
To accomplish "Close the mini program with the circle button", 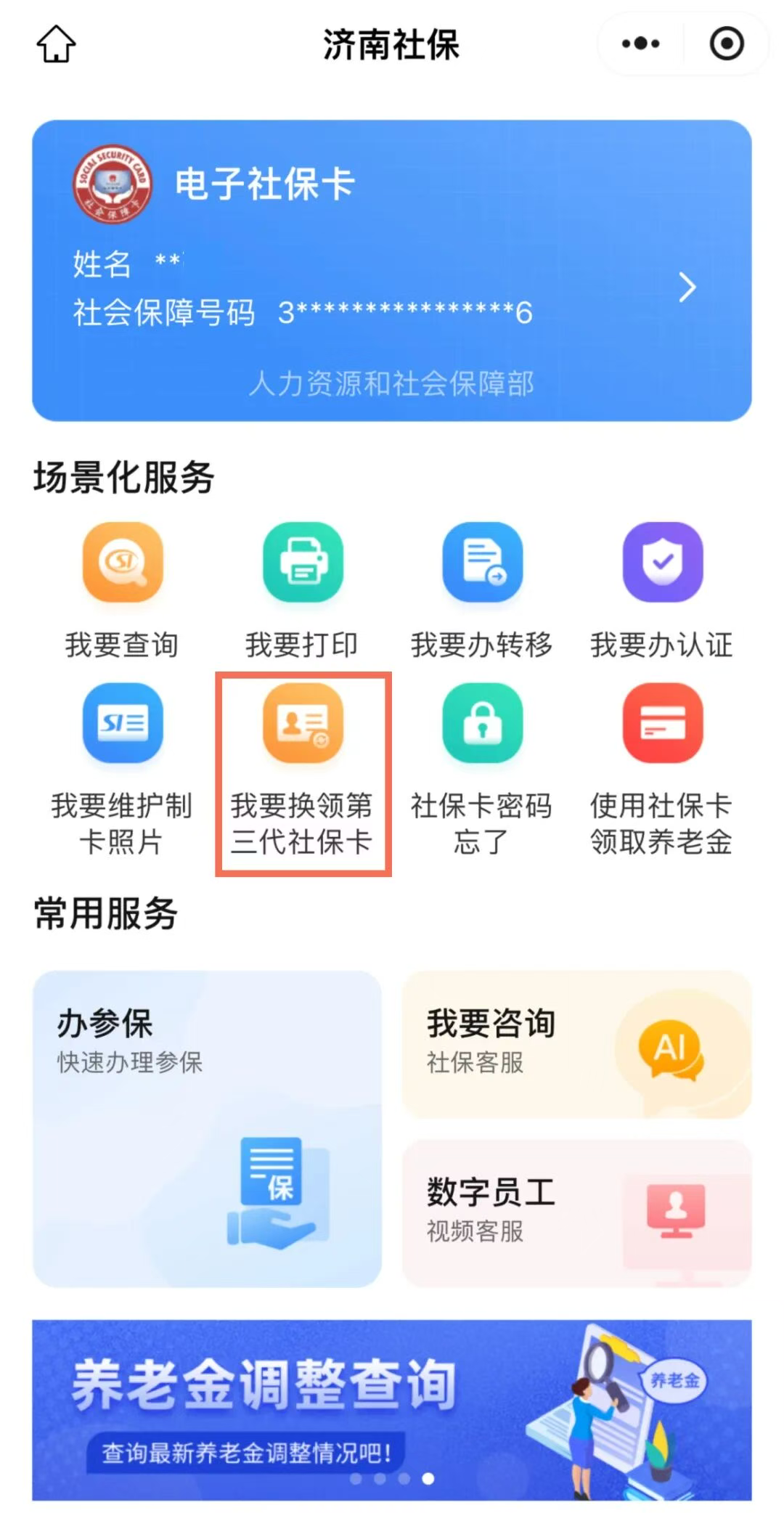I will click(x=726, y=44).
